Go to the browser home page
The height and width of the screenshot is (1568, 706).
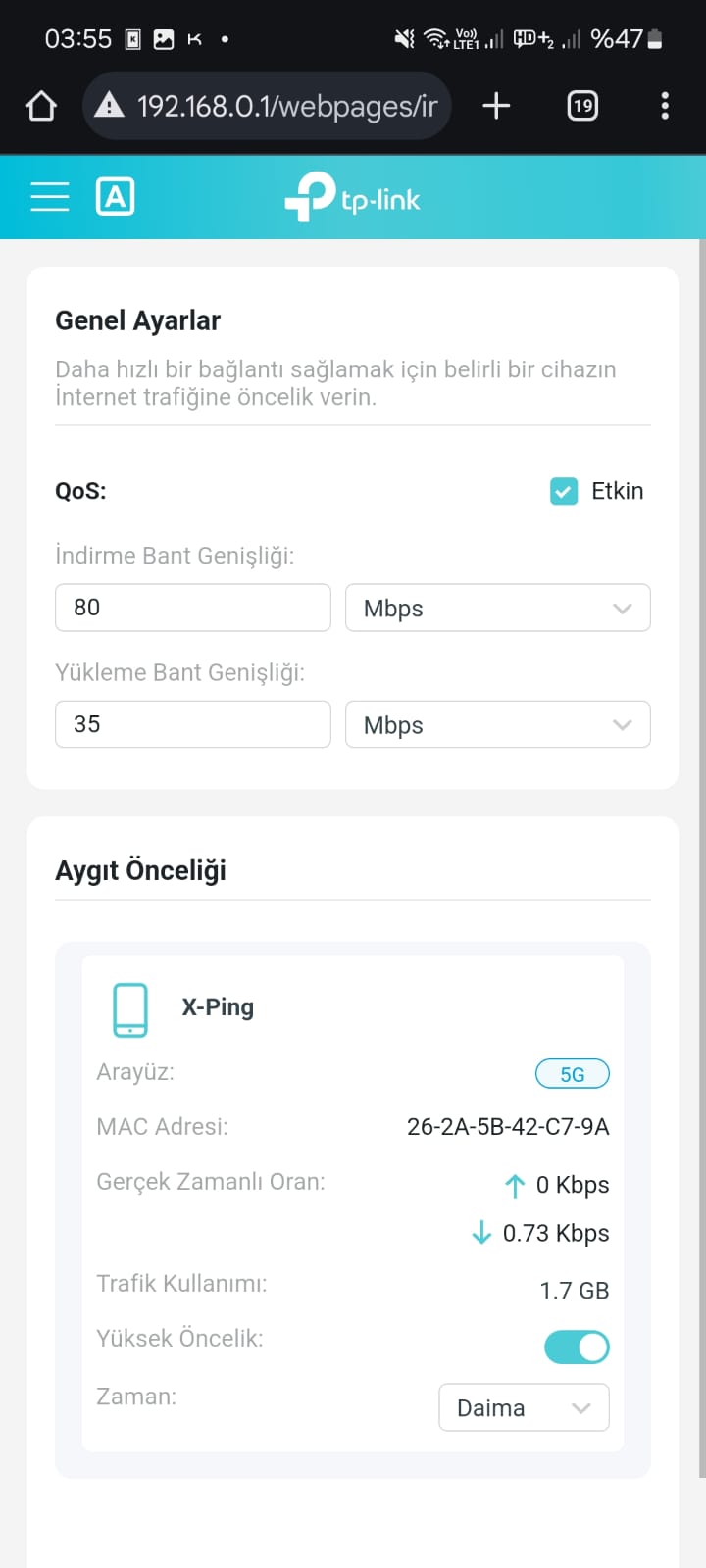click(x=41, y=106)
